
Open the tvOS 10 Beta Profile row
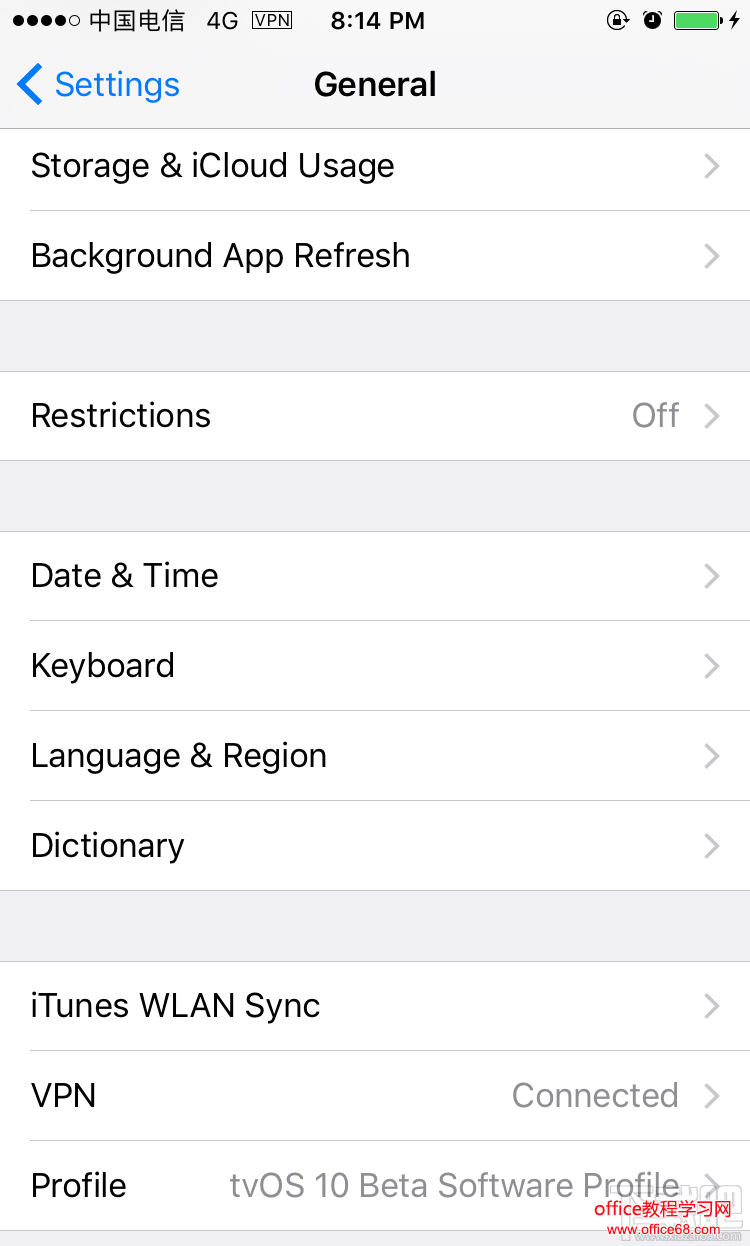coord(375,1186)
